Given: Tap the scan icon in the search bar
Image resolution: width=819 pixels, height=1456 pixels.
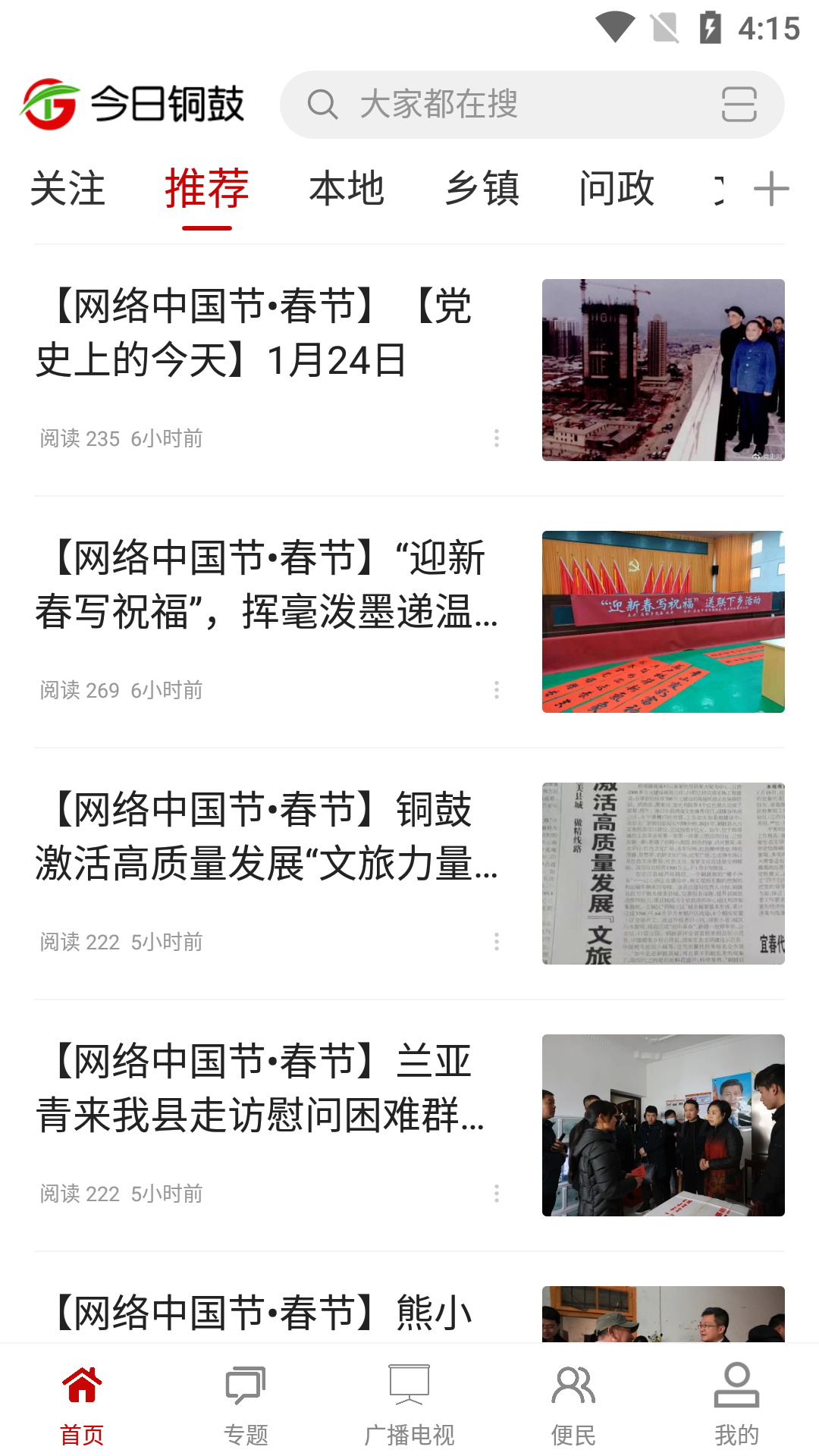Looking at the screenshot, I should pos(739,105).
